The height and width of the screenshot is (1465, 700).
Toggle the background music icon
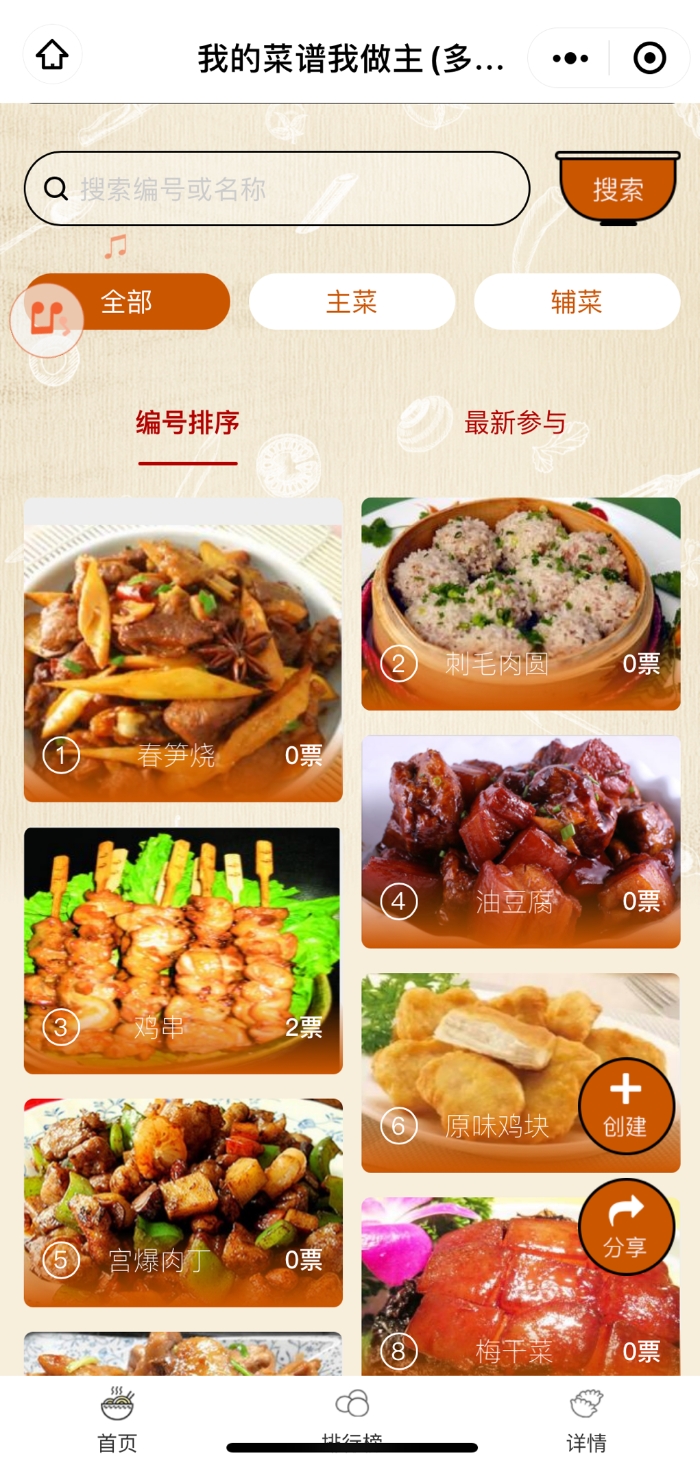click(x=46, y=319)
